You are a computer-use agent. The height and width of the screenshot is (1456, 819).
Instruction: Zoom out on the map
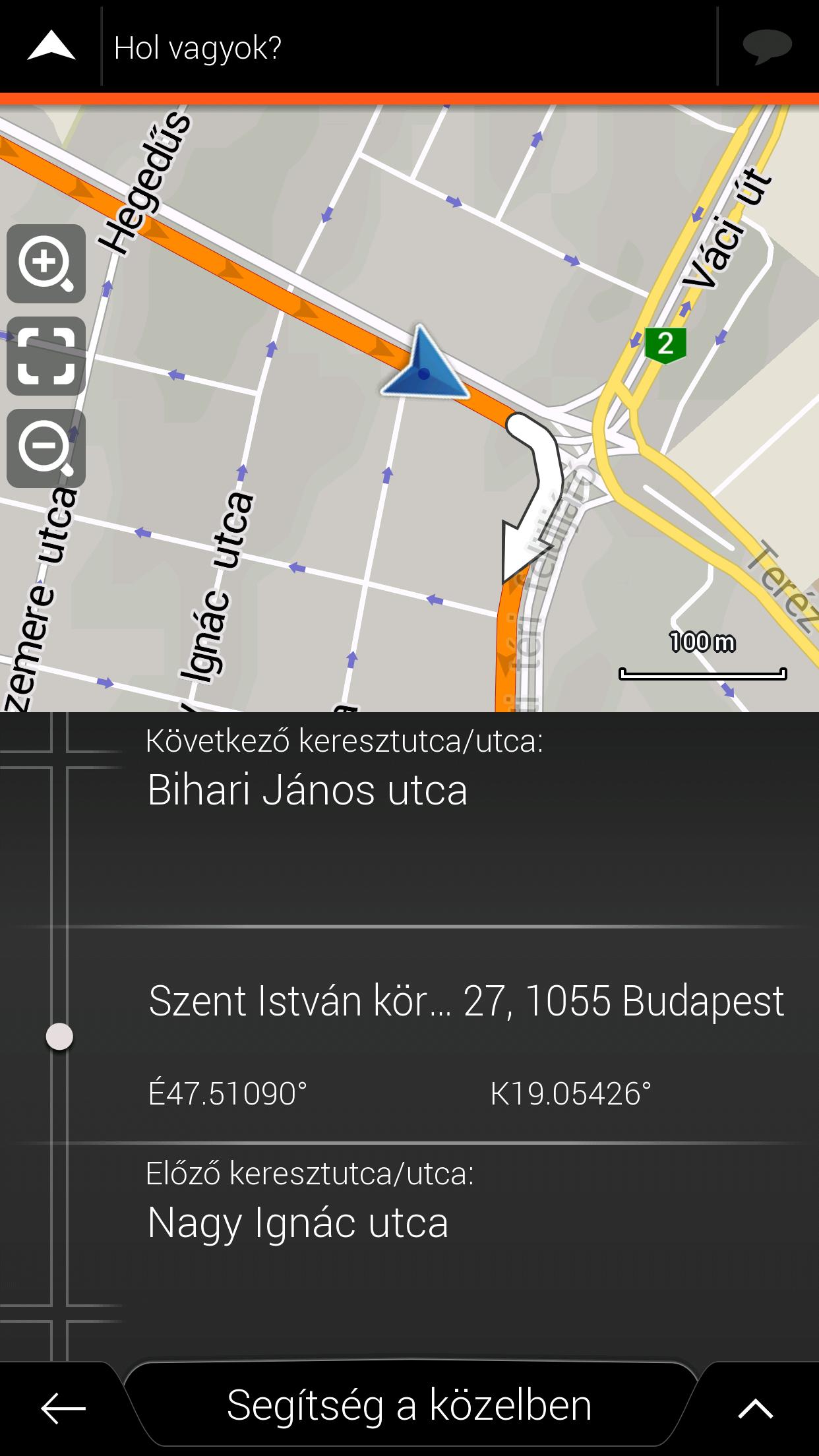[45, 448]
